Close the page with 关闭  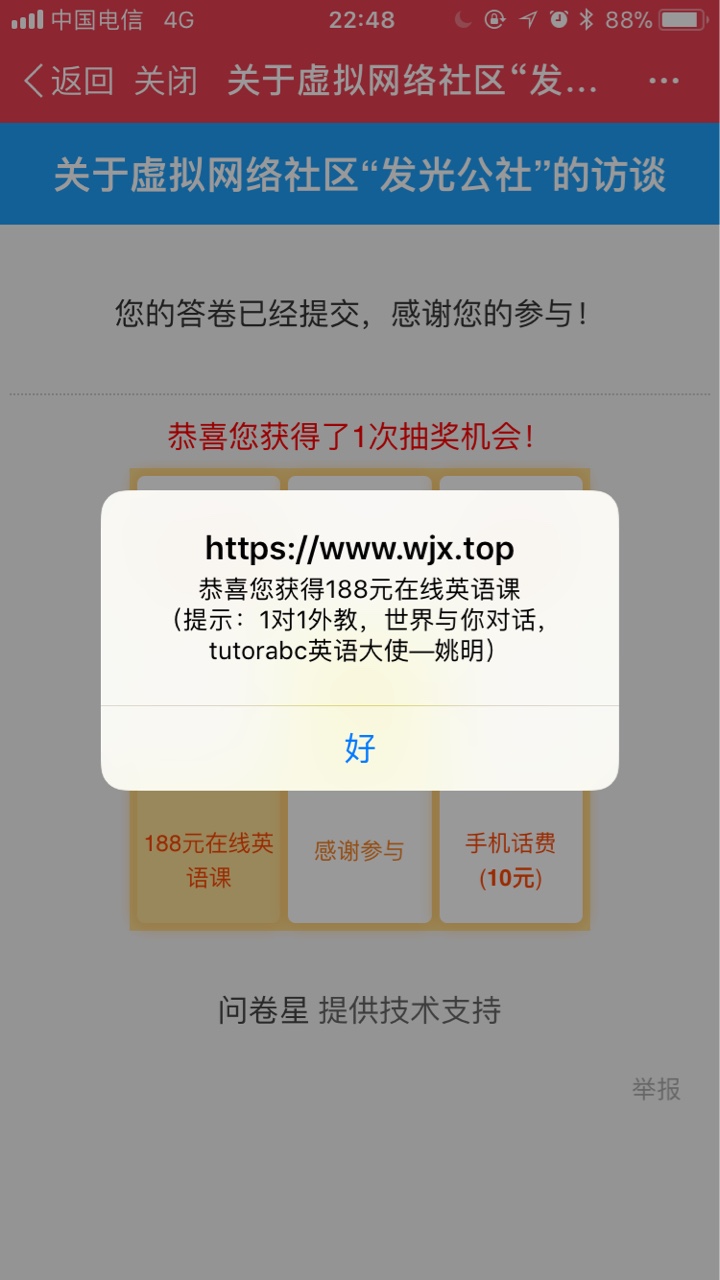coord(165,81)
